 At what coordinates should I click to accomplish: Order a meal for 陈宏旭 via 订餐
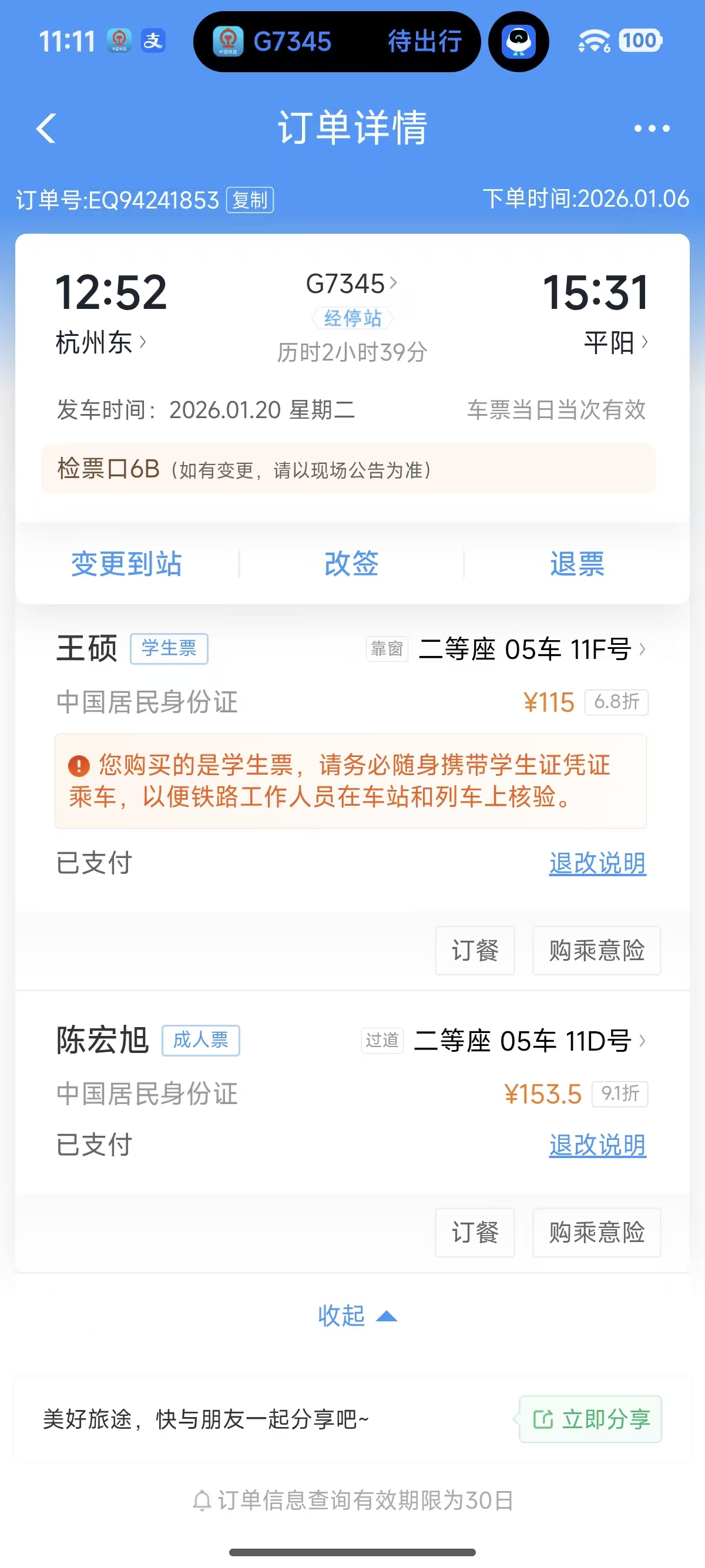[475, 1233]
